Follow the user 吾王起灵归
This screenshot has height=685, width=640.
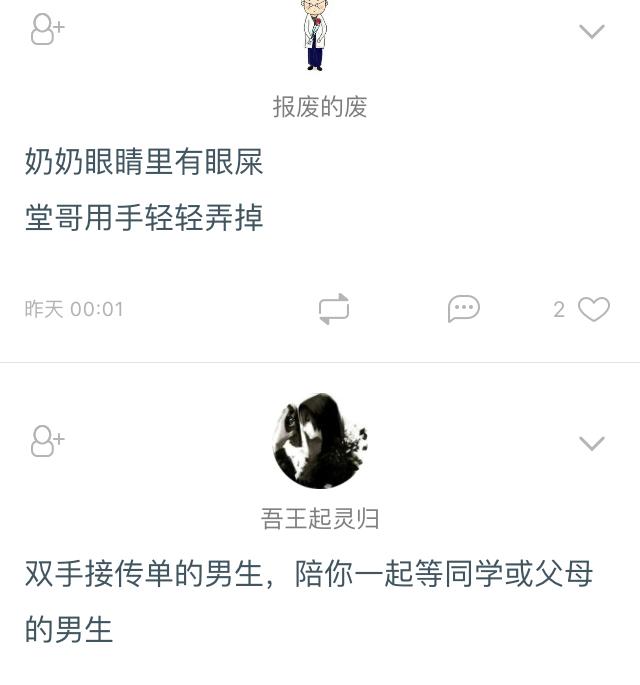pyautogui.click(x=47, y=441)
